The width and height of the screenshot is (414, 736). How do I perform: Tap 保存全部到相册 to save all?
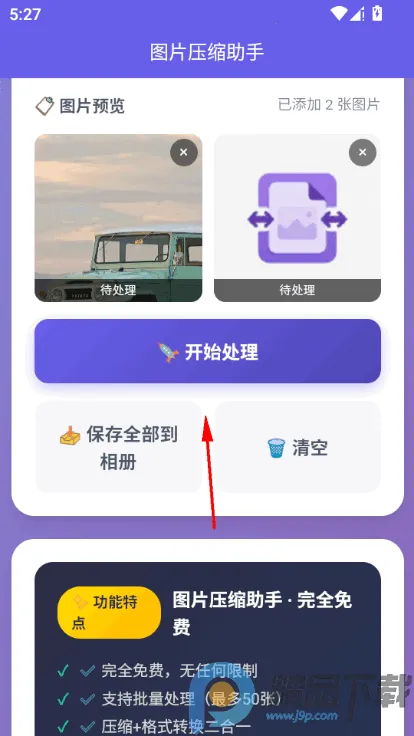tap(118, 447)
